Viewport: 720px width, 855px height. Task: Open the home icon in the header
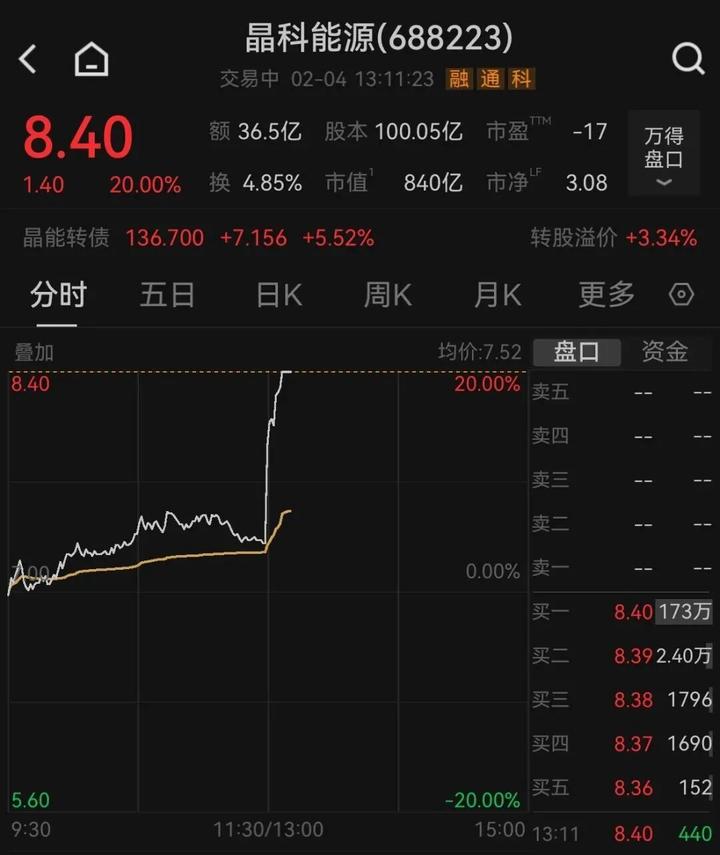point(91,59)
